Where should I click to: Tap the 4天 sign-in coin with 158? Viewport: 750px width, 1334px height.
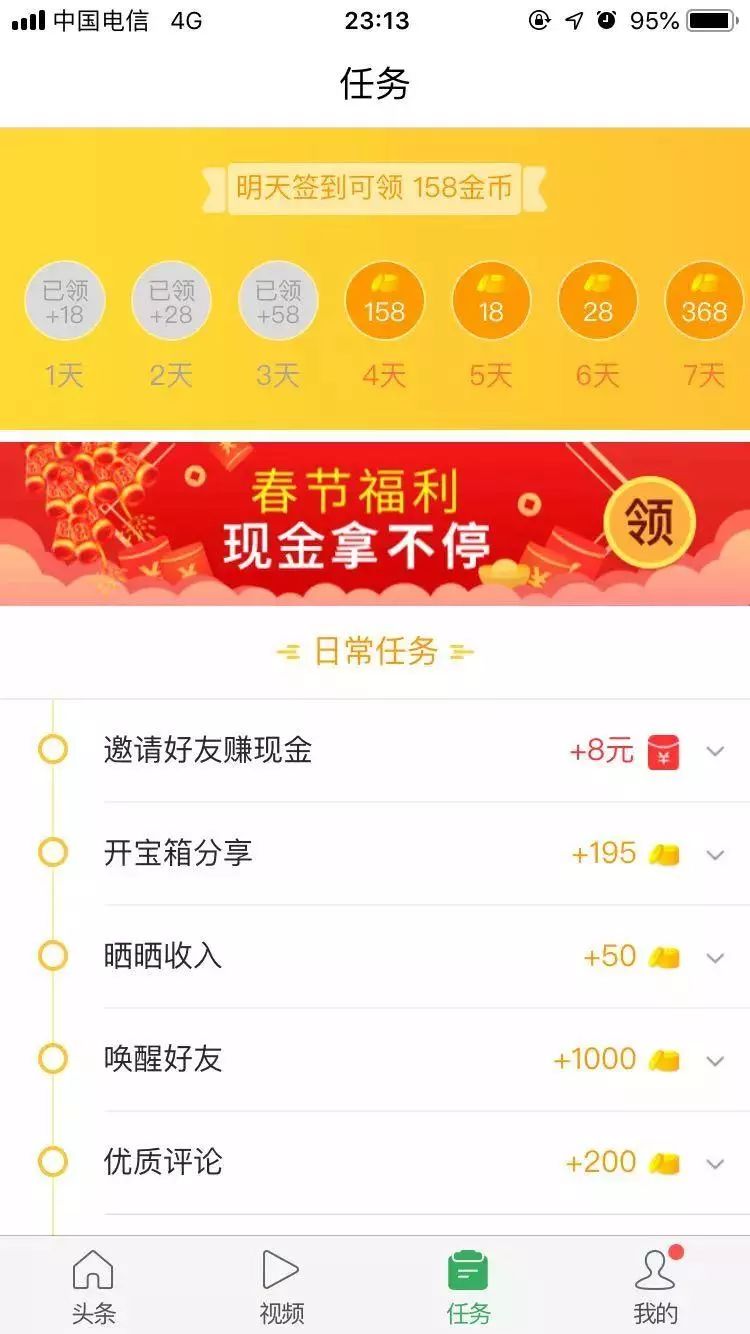(x=384, y=301)
